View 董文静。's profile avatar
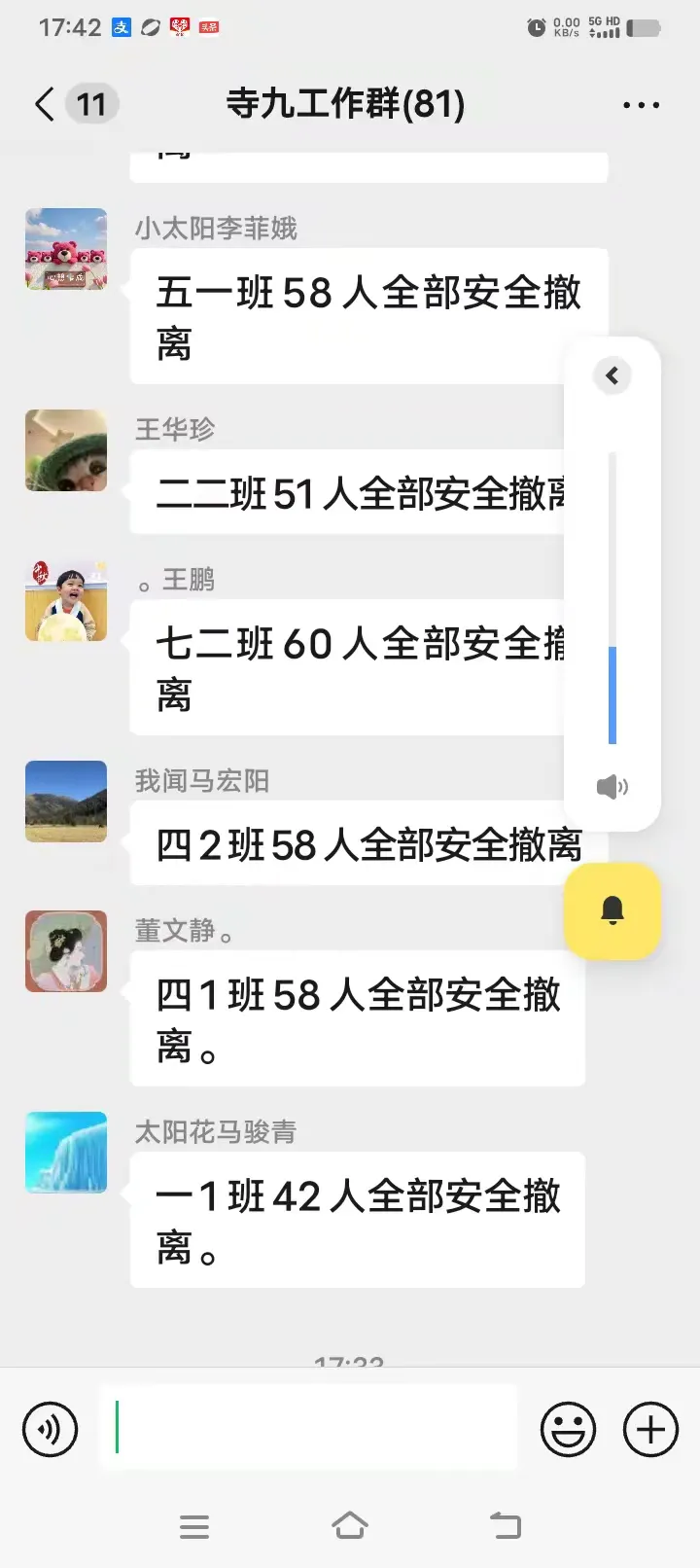700x1568 pixels. coord(66,951)
